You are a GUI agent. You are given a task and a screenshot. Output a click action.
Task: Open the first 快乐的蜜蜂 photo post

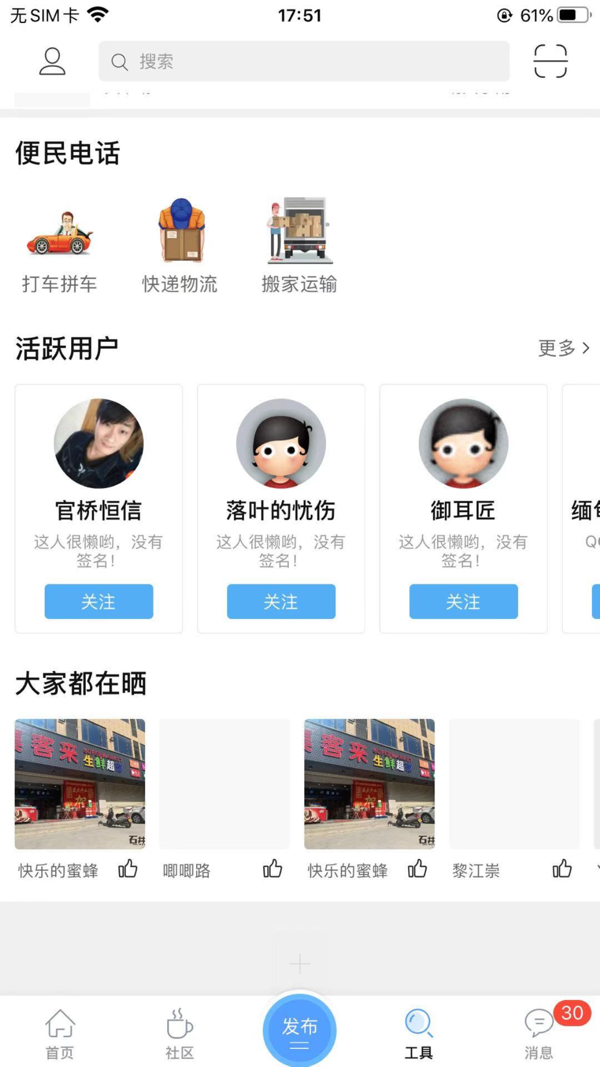pos(80,784)
